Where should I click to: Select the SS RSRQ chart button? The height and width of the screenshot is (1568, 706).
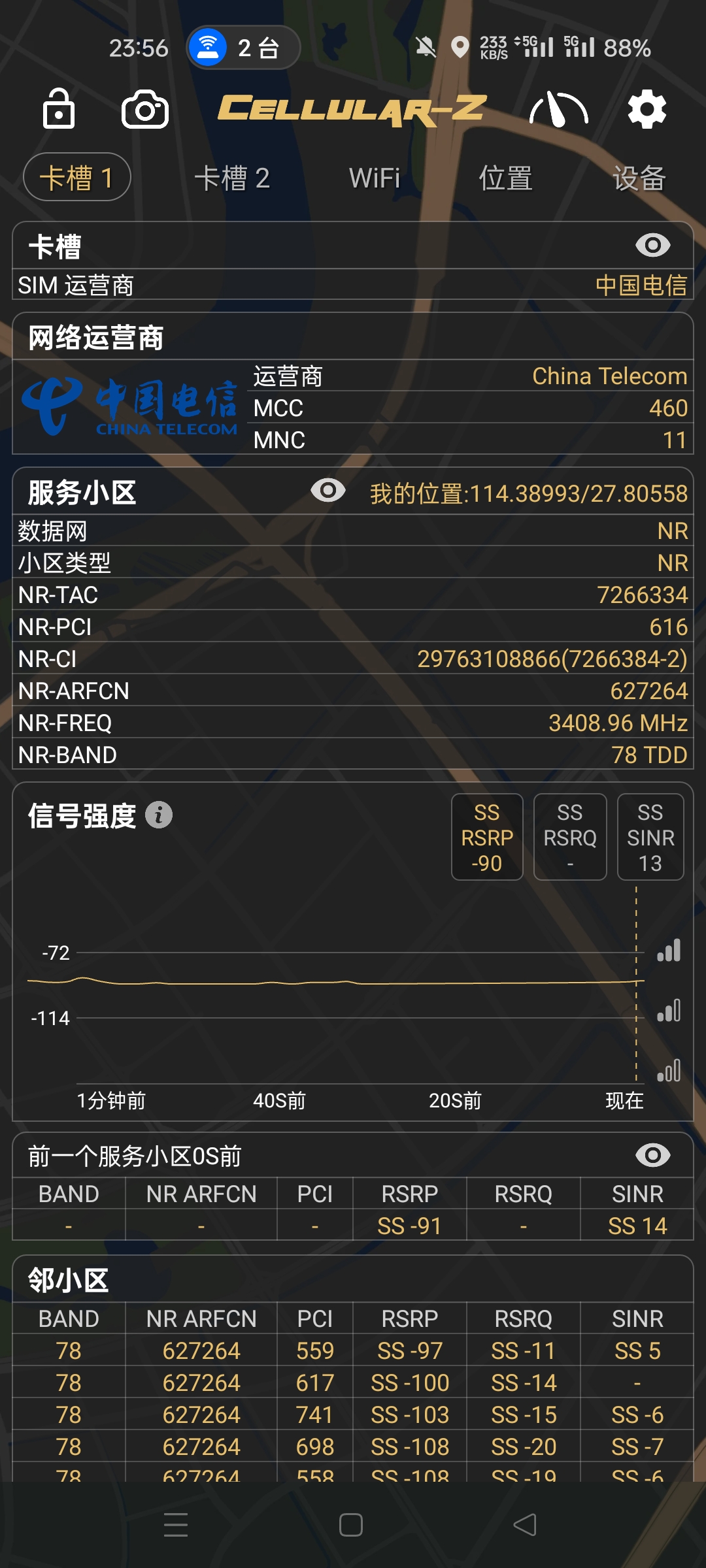570,838
